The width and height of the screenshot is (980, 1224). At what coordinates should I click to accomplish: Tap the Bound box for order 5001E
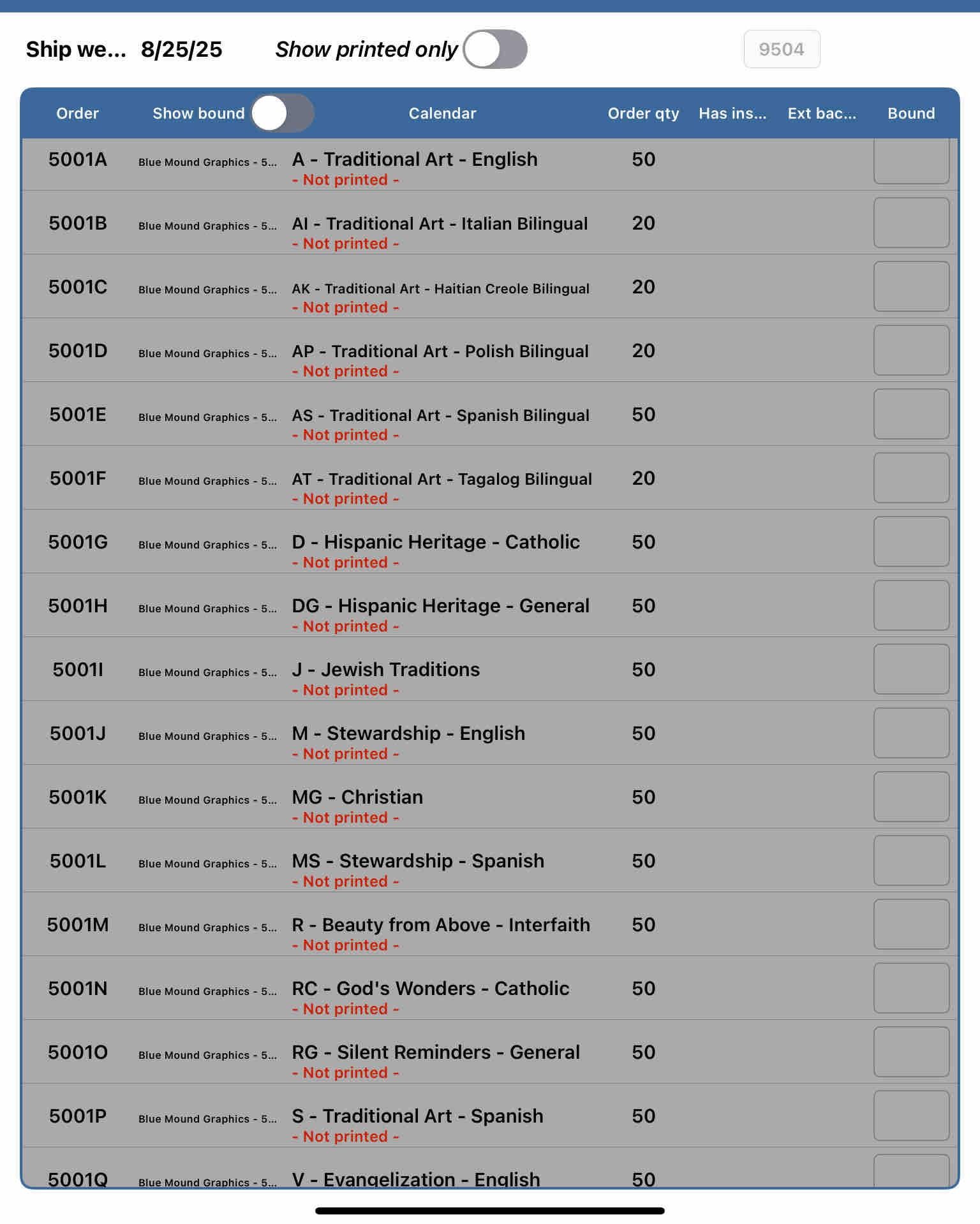(x=910, y=414)
